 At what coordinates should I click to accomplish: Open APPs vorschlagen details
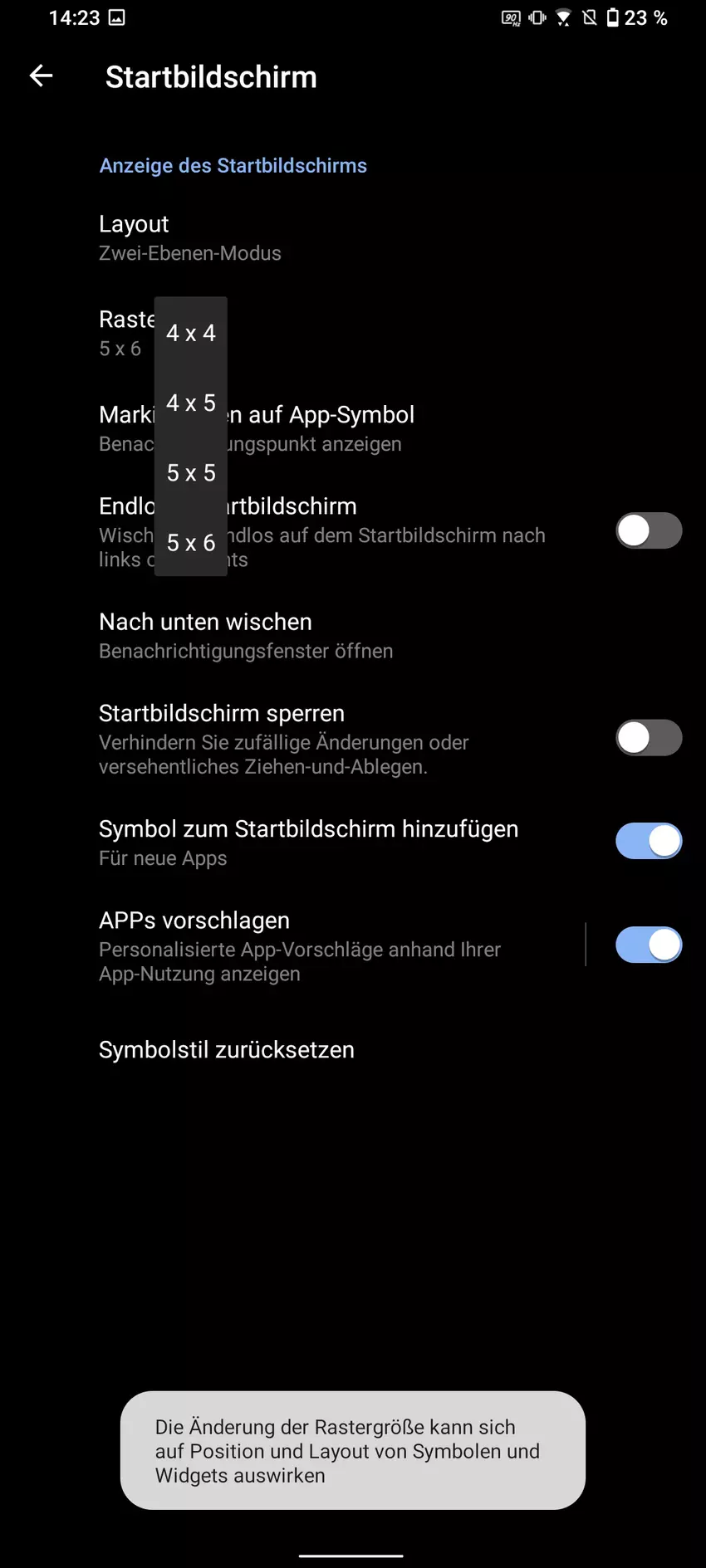(299, 946)
